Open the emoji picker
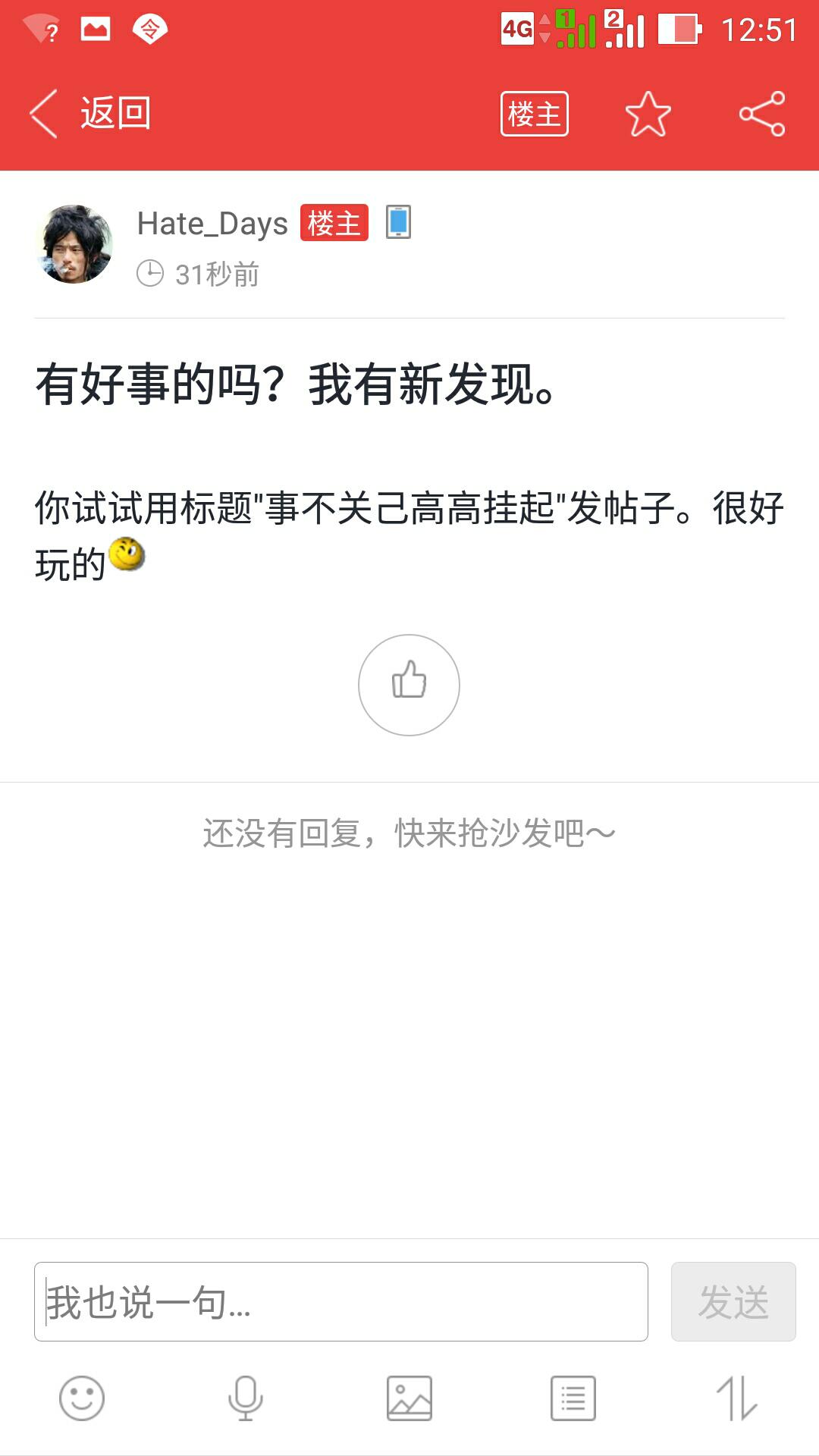Screen dimensions: 819x1456 [x=82, y=1398]
